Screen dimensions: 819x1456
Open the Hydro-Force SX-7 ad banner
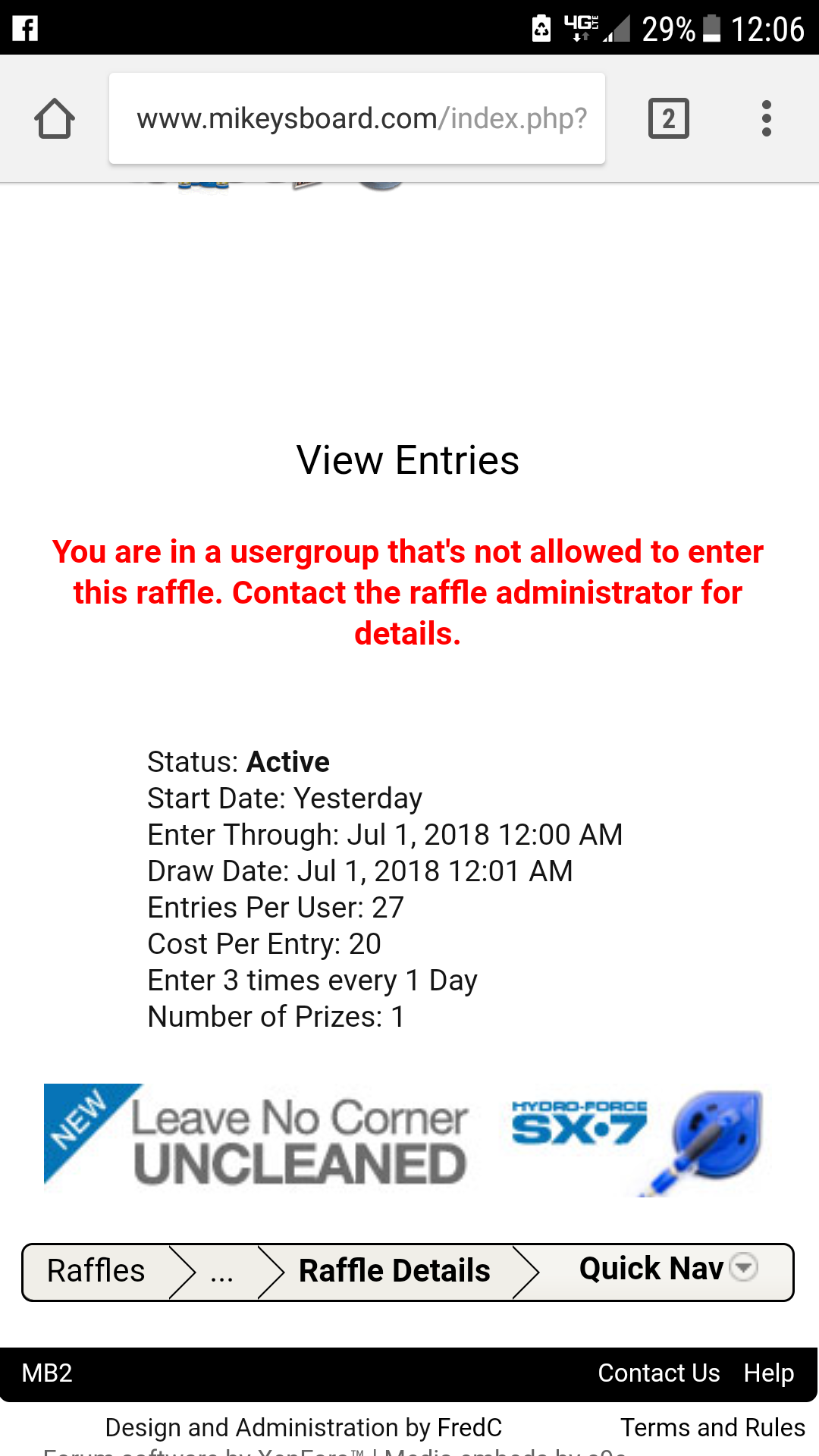click(408, 1140)
